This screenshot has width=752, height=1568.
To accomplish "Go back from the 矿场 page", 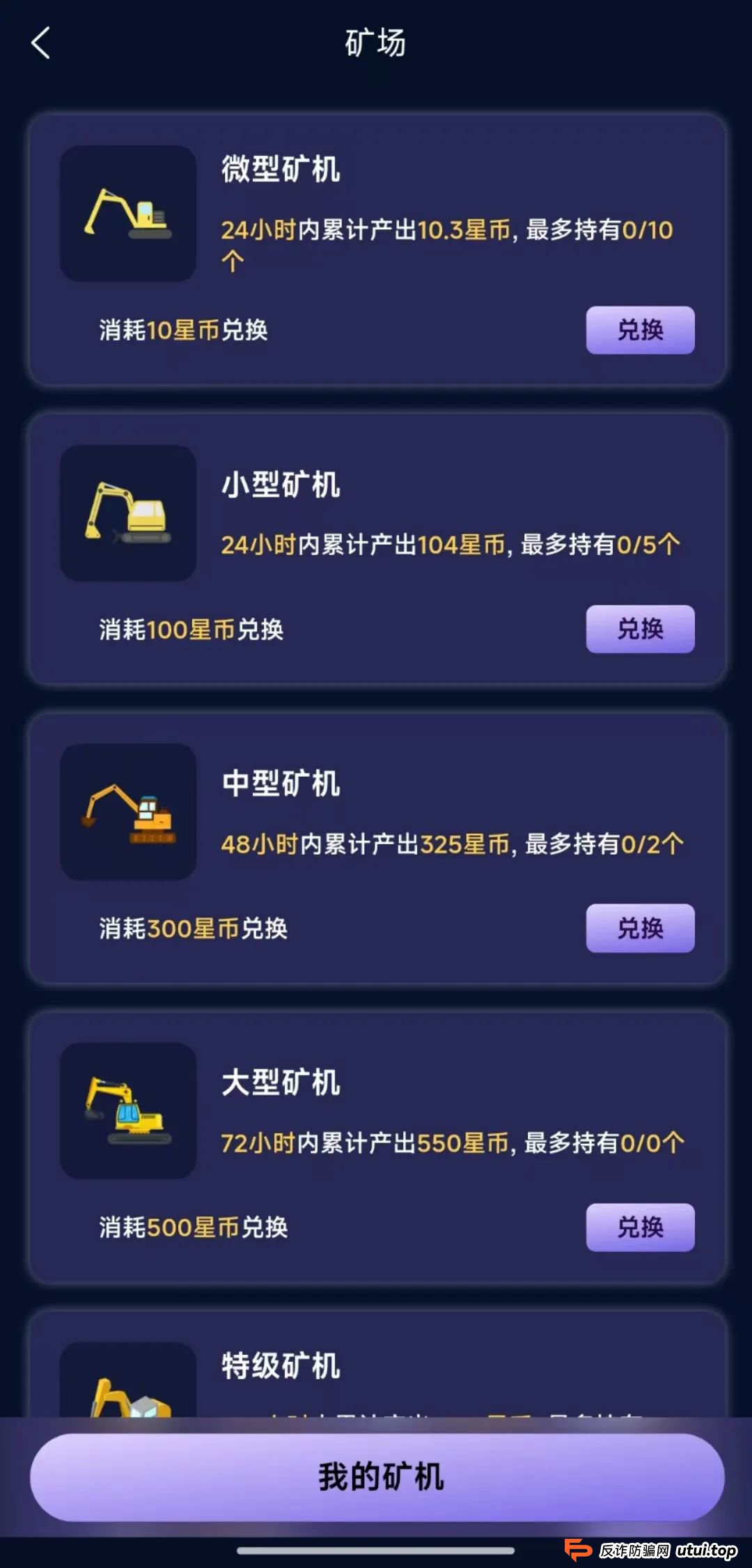I will (x=41, y=43).
